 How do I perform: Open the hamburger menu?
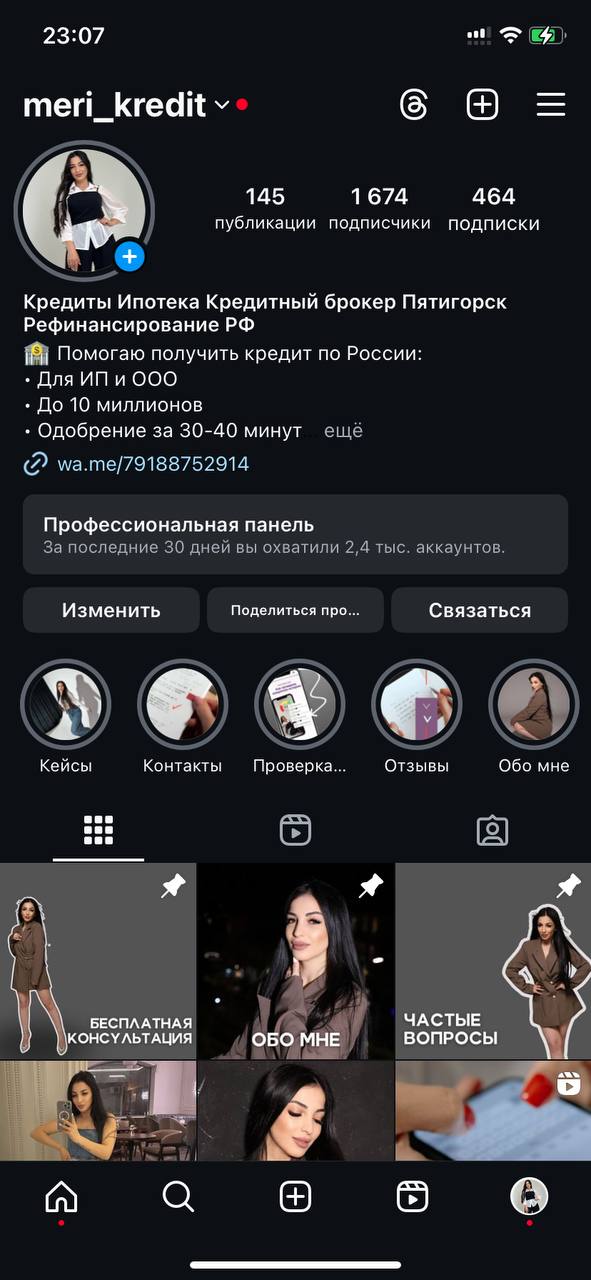tap(551, 105)
